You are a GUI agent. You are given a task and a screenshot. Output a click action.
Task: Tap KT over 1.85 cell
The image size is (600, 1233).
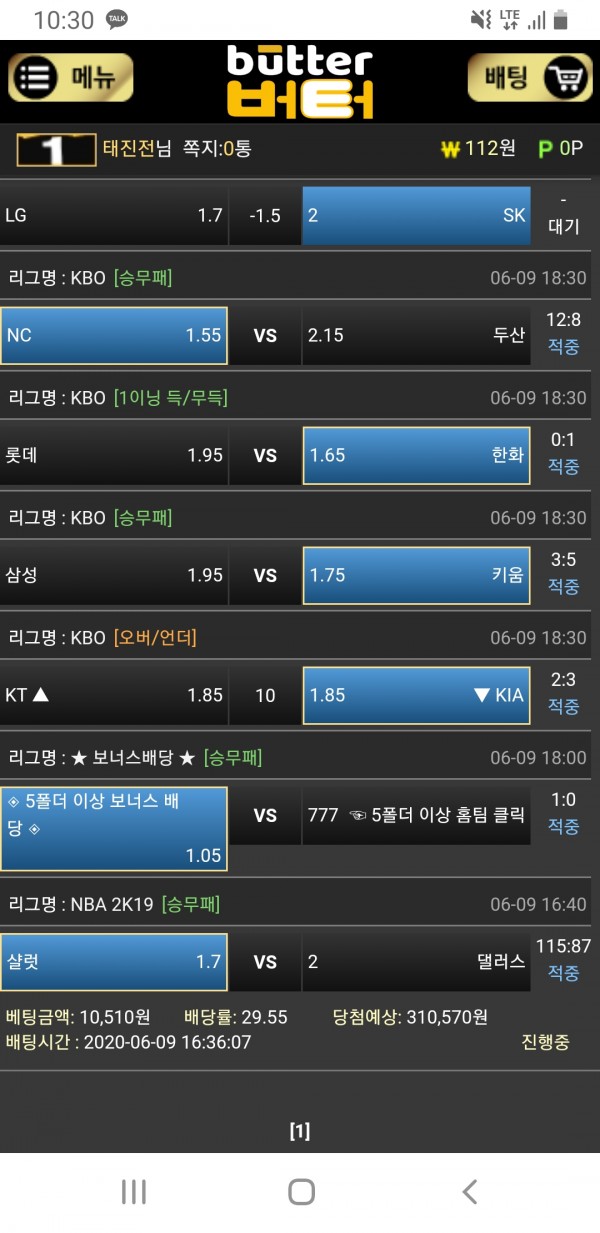click(x=114, y=695)
